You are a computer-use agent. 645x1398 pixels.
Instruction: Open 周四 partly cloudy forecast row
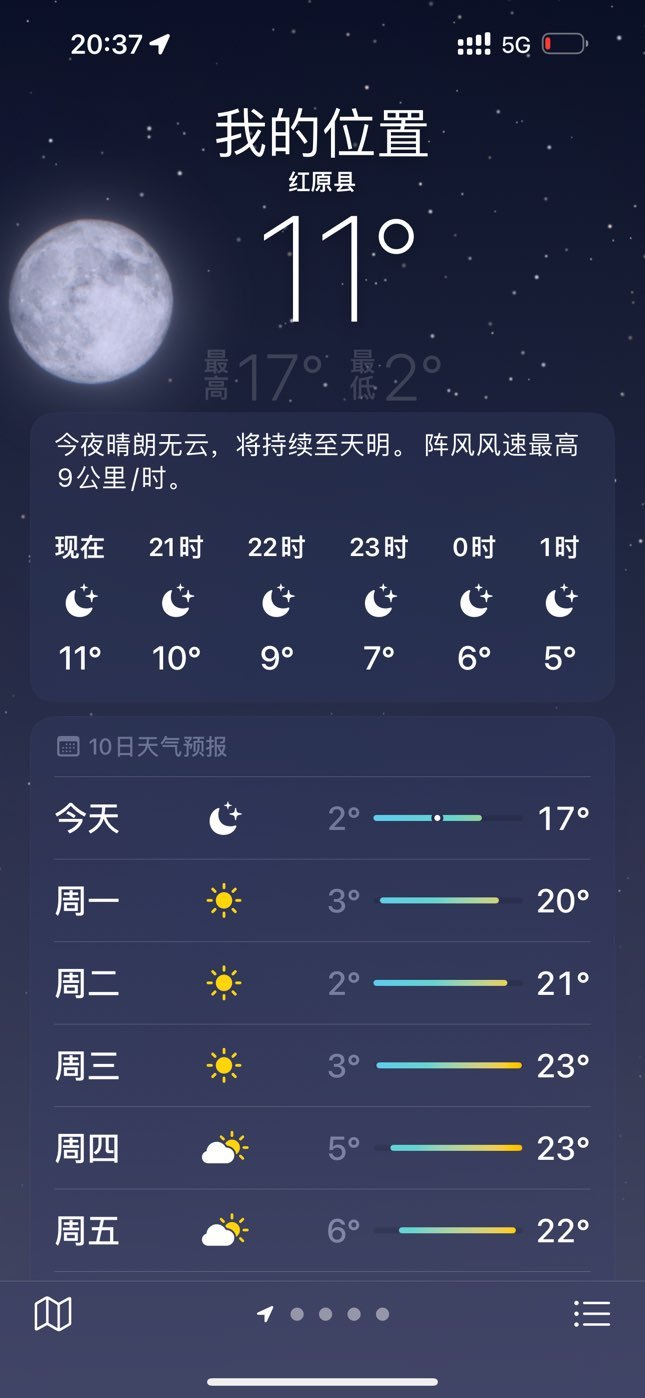click(x=322, y=1148)
